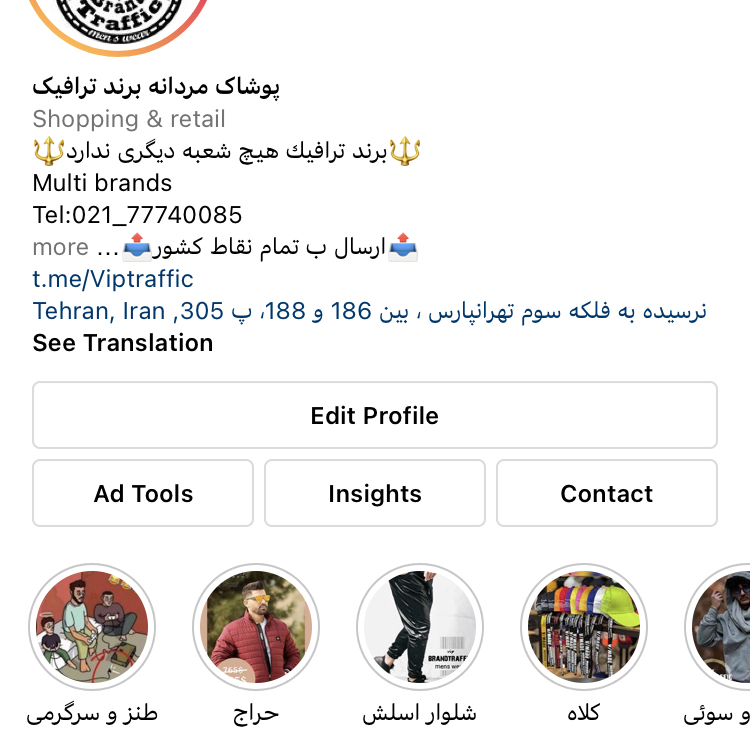Open the Contact options
The width and height of the screenshot is (750, 750).
tap(606, 493)
